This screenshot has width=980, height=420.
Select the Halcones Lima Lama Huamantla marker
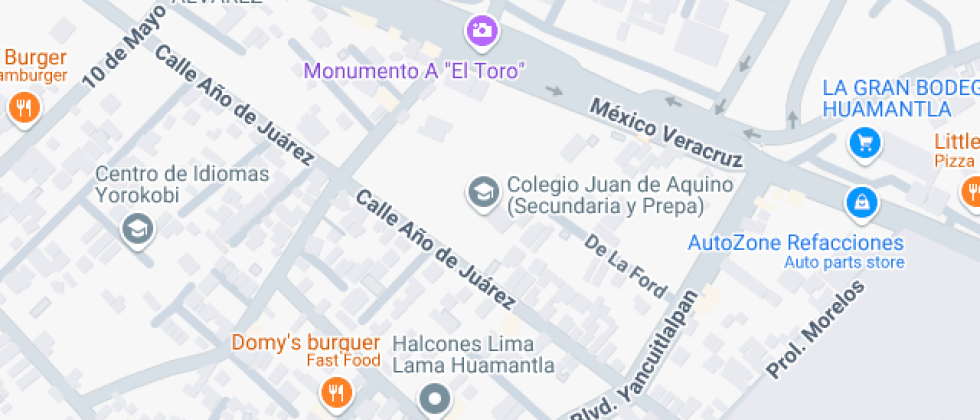coord(435,399)
